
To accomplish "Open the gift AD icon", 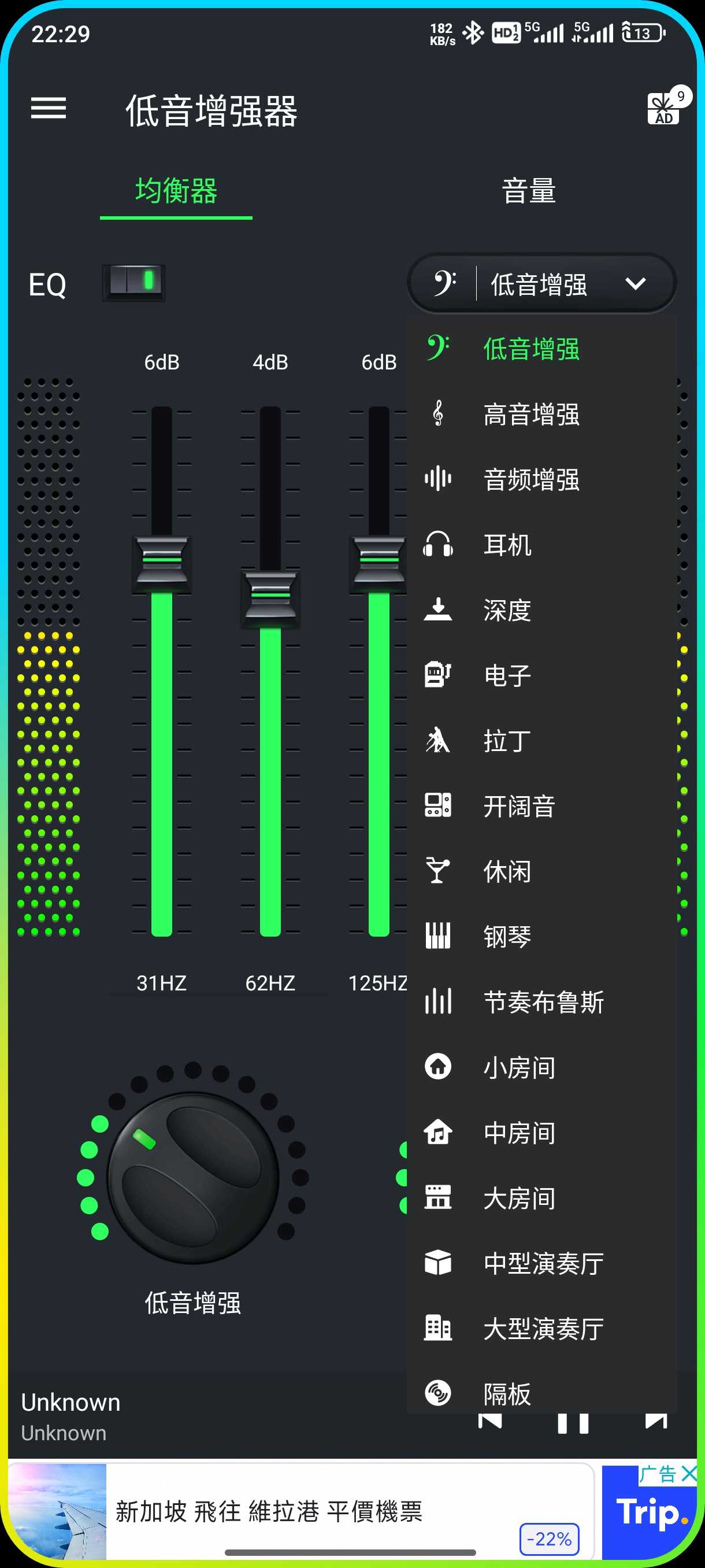I will coord(664,108).
